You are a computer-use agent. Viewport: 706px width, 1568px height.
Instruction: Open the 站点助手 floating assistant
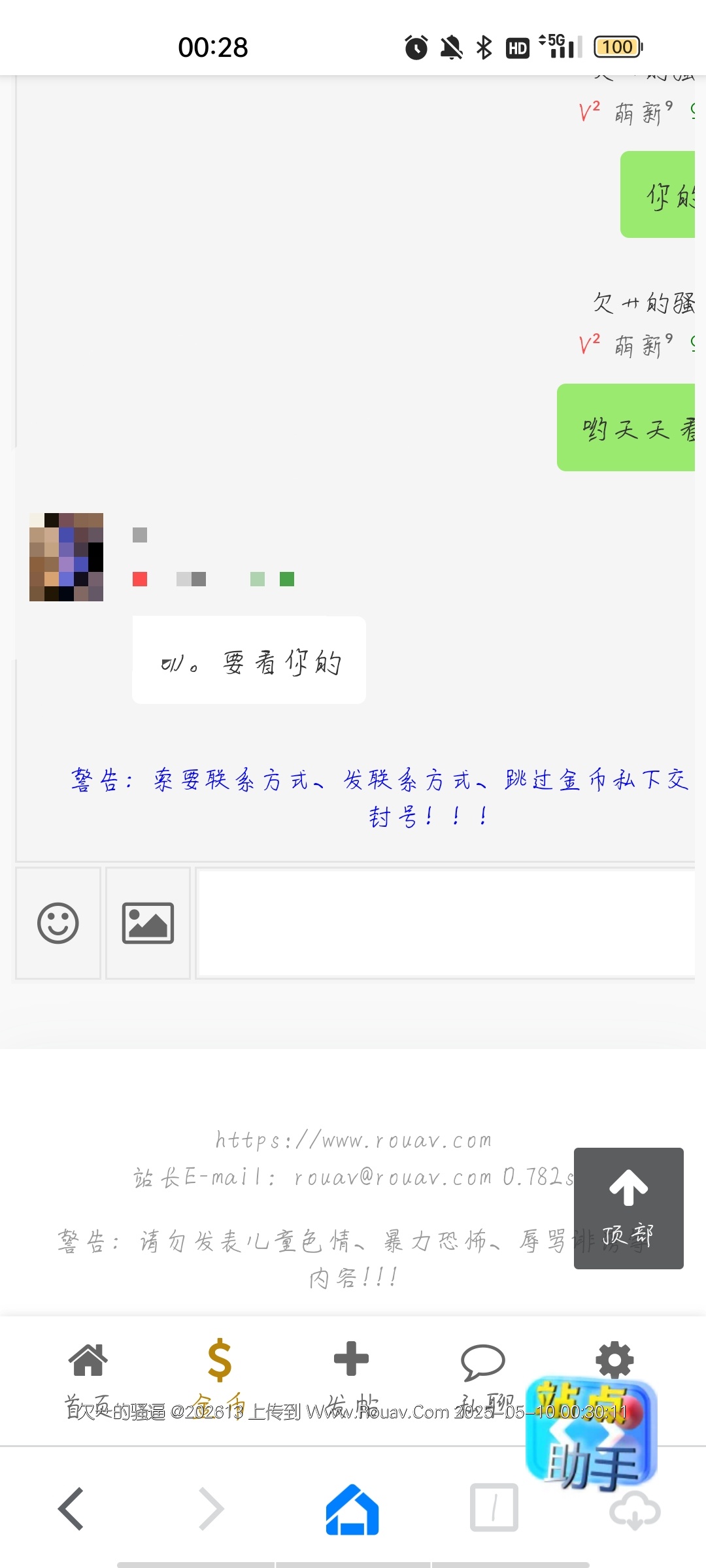(592, 1435)
